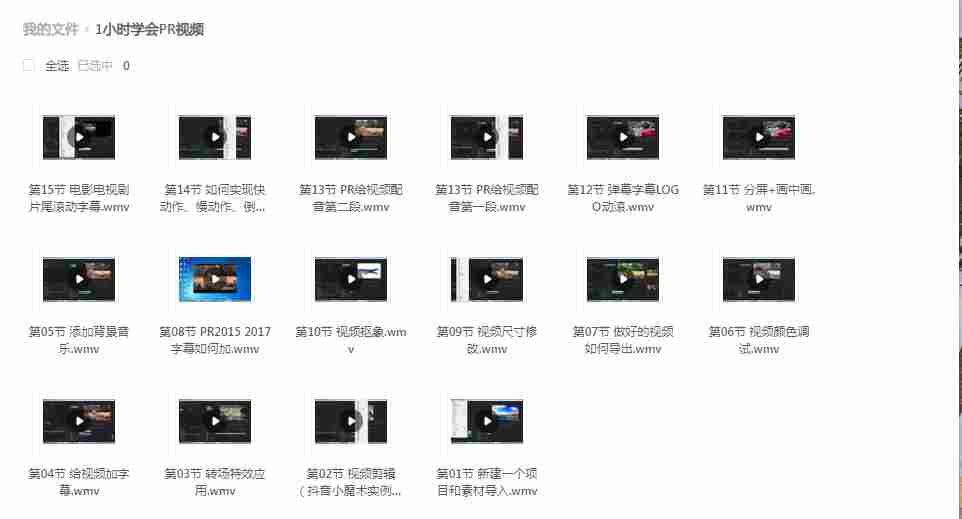Go back to 我的文件 folder

[x=50, y=30]
